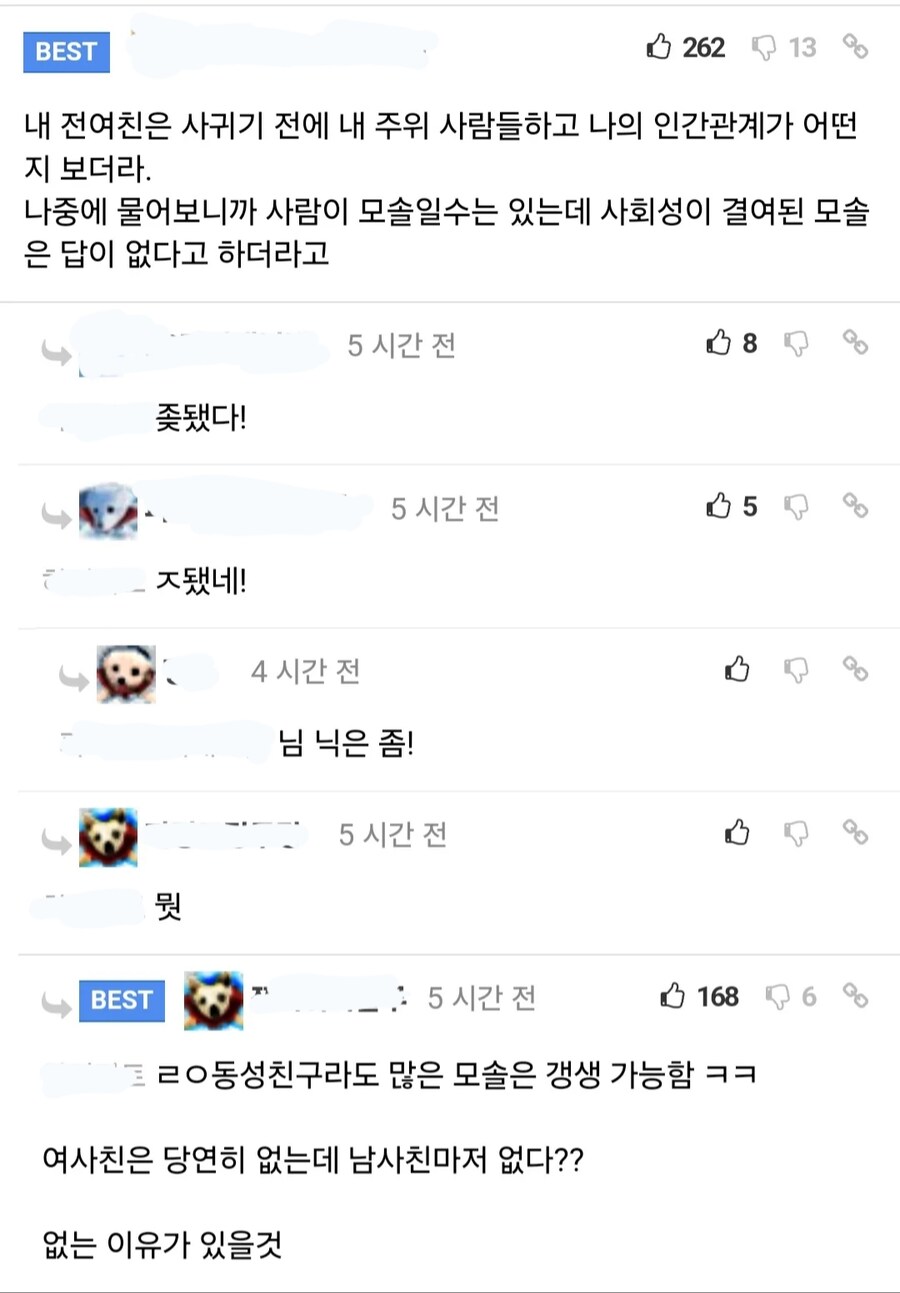Open profile avatar of the '뭣' commenter
Image resolution: width=900 pixels, height=1293 pixels.
[x=108, y=836]
